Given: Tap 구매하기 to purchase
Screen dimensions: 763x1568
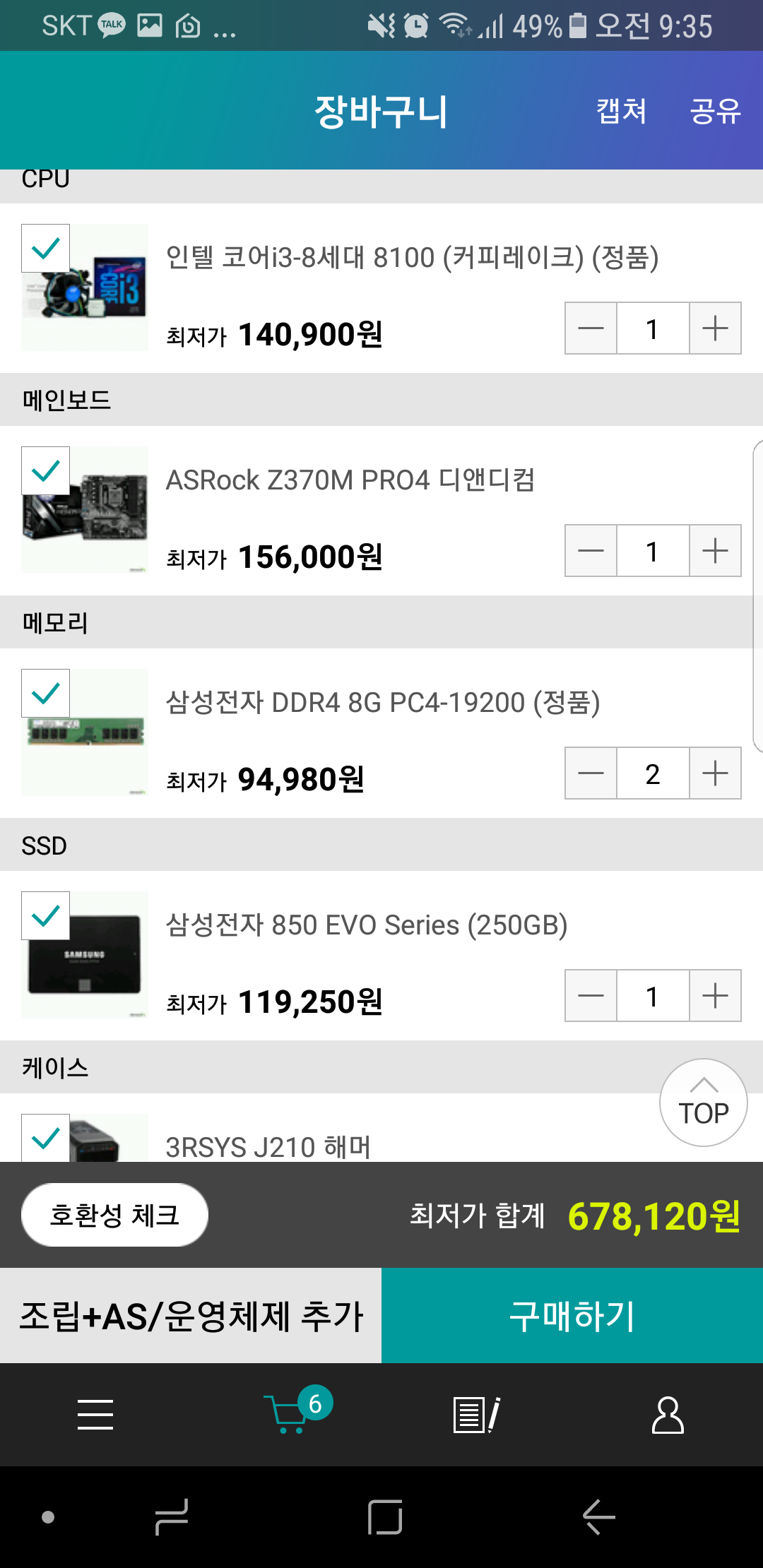Looking at the screenshot, I should (x=572, y=1316).
